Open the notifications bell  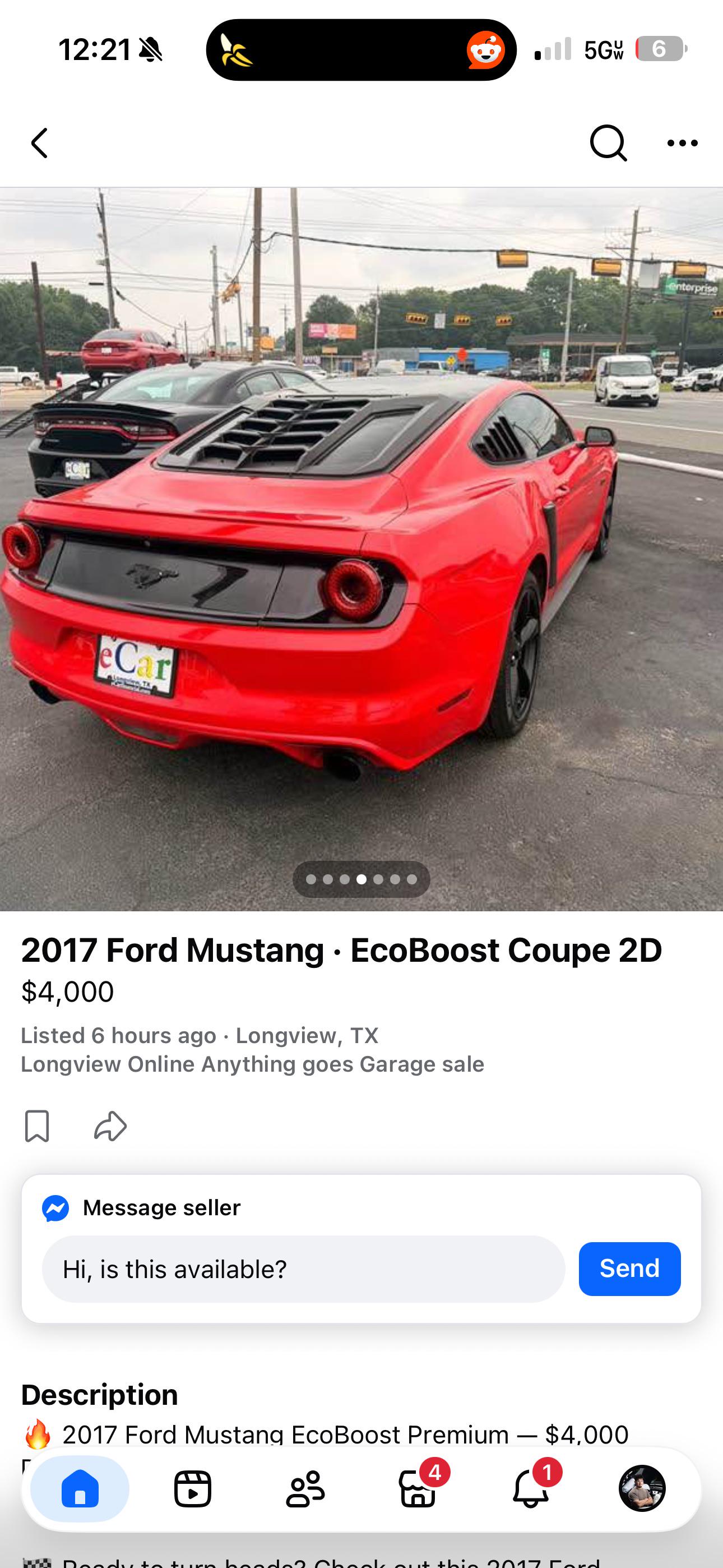point(531,1488)
